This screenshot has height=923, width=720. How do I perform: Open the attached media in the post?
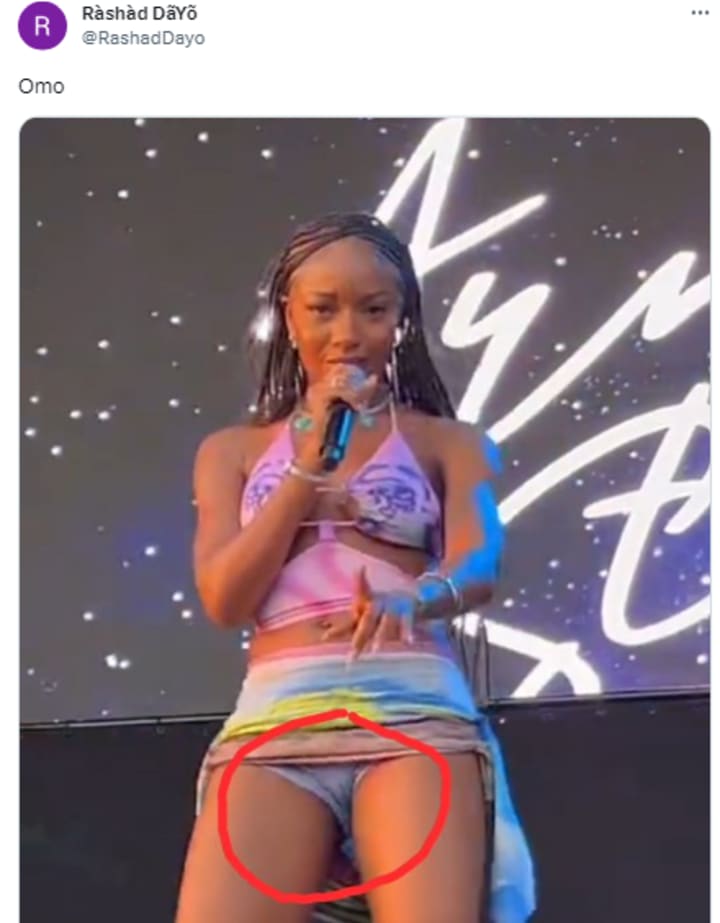[364, 400]
